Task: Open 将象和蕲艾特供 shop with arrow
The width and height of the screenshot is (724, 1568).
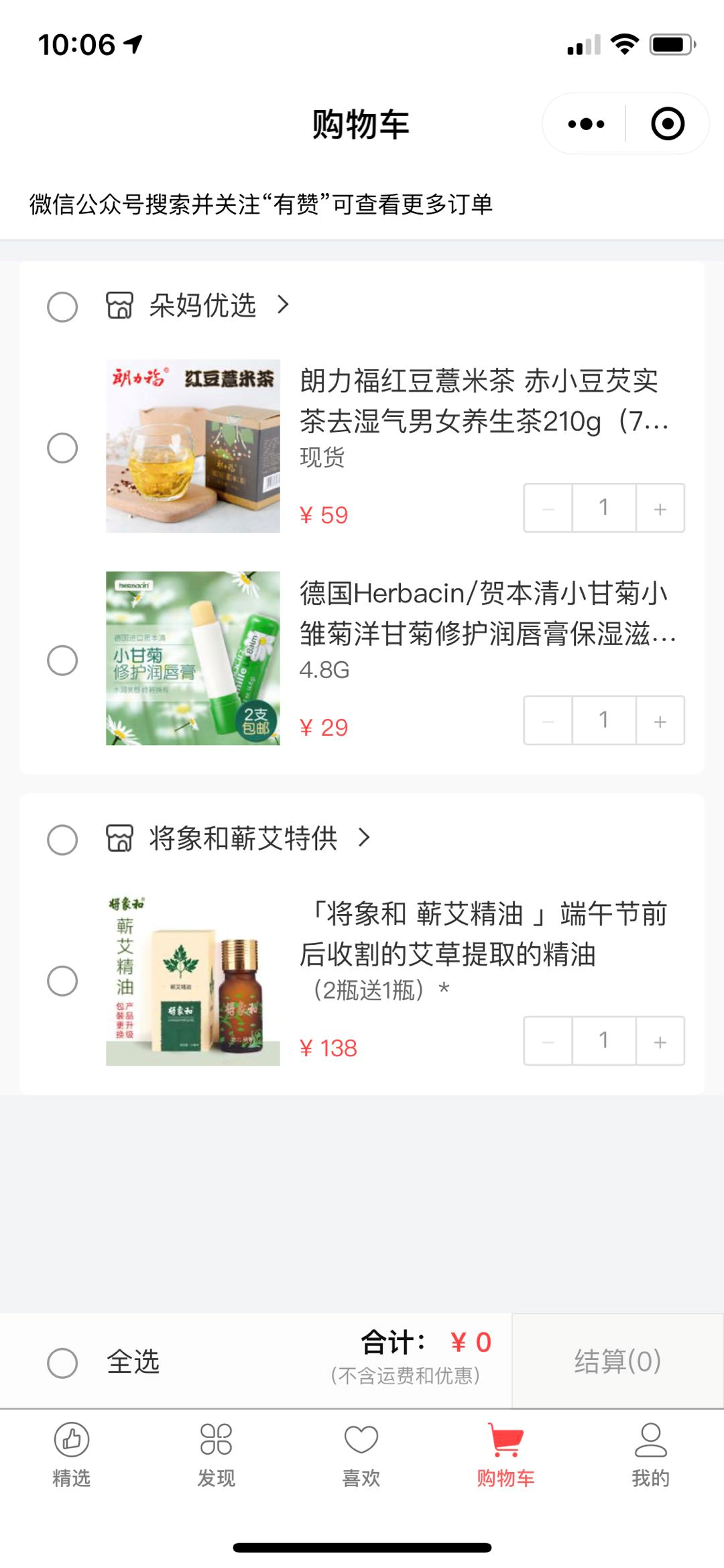Action: (363, 838)
